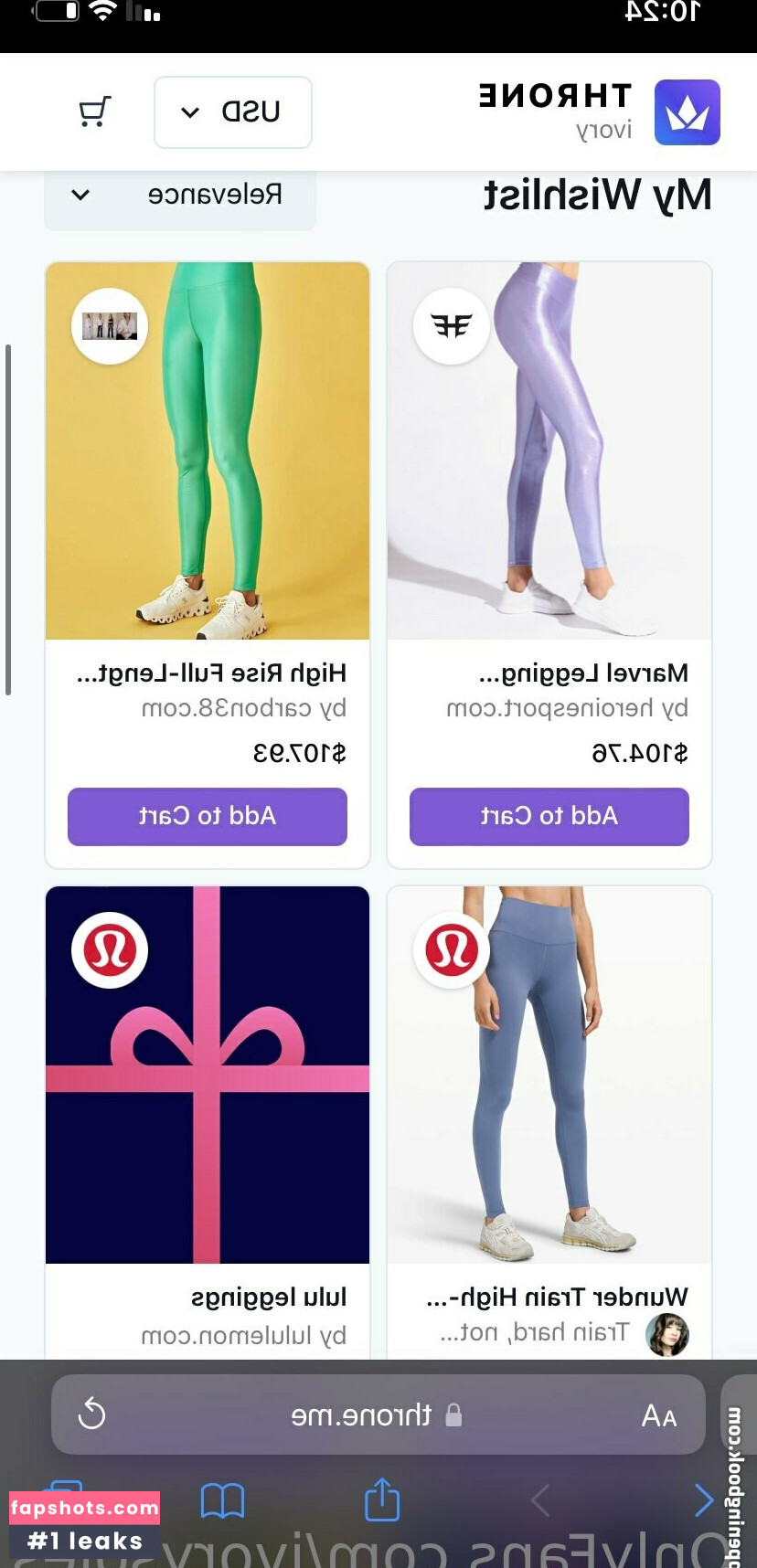The image size is (757, 1568).
Task: Tap the throne.me address bar
Action: click(x=366, y=1415)
